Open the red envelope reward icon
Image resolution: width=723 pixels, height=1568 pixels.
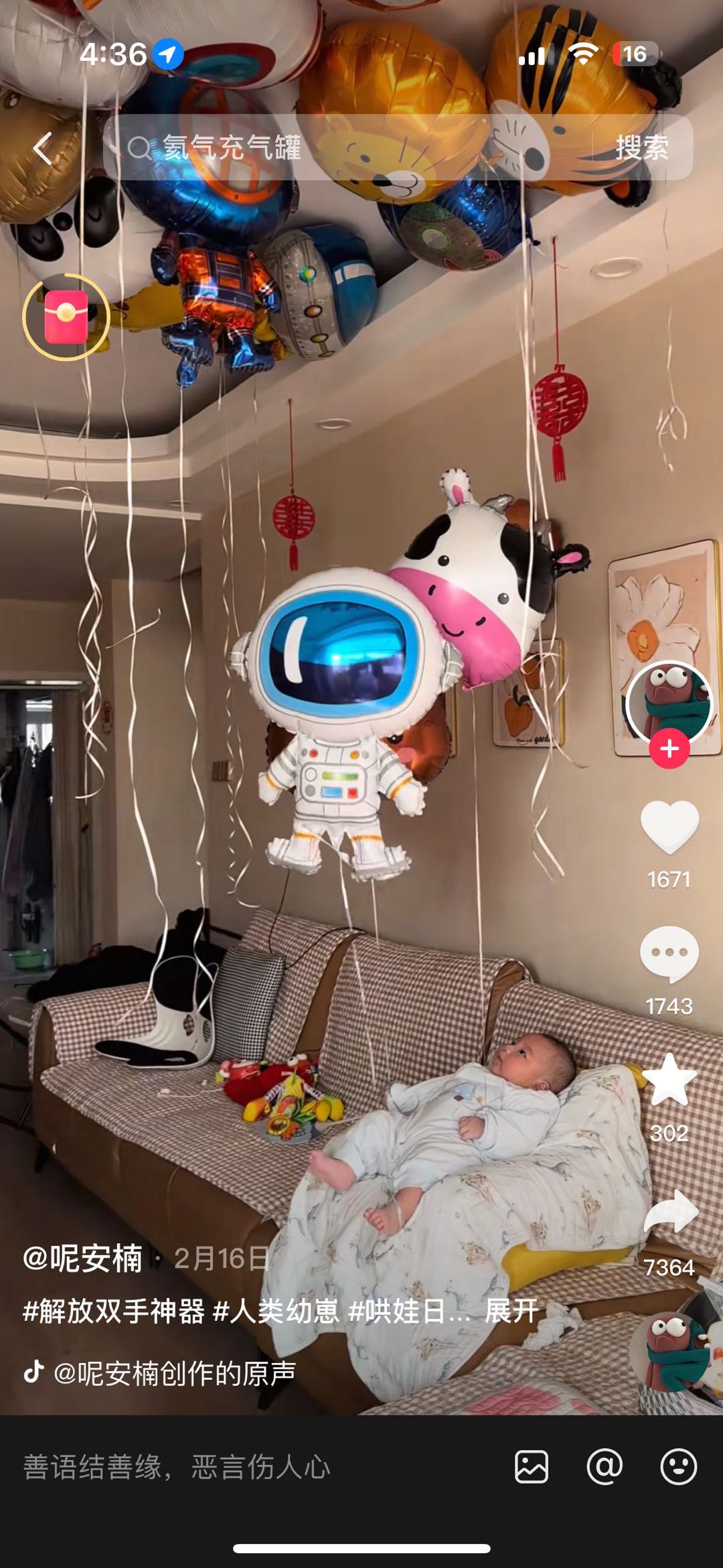[x=66, y=317]
